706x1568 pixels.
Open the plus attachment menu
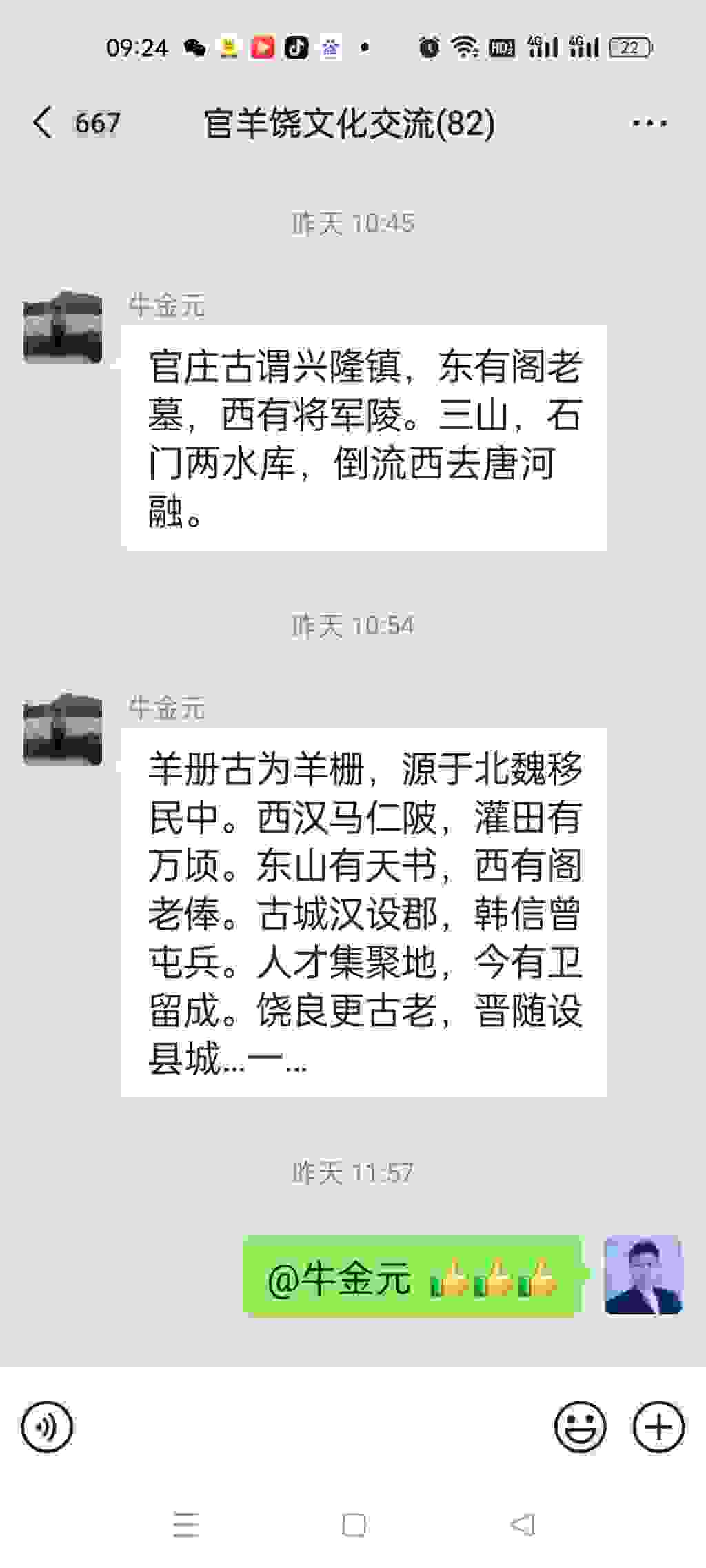658,1426
